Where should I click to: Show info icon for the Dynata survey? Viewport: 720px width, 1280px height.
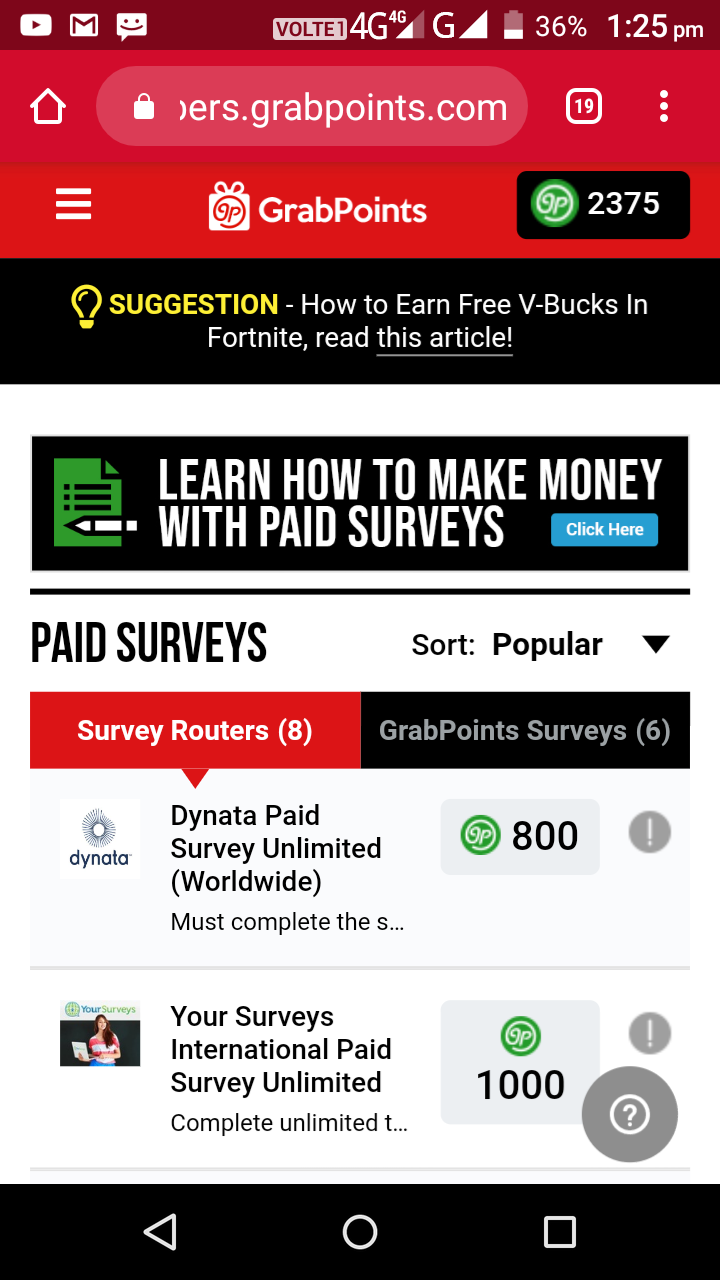pyautogui.click(x=649, y=832)
